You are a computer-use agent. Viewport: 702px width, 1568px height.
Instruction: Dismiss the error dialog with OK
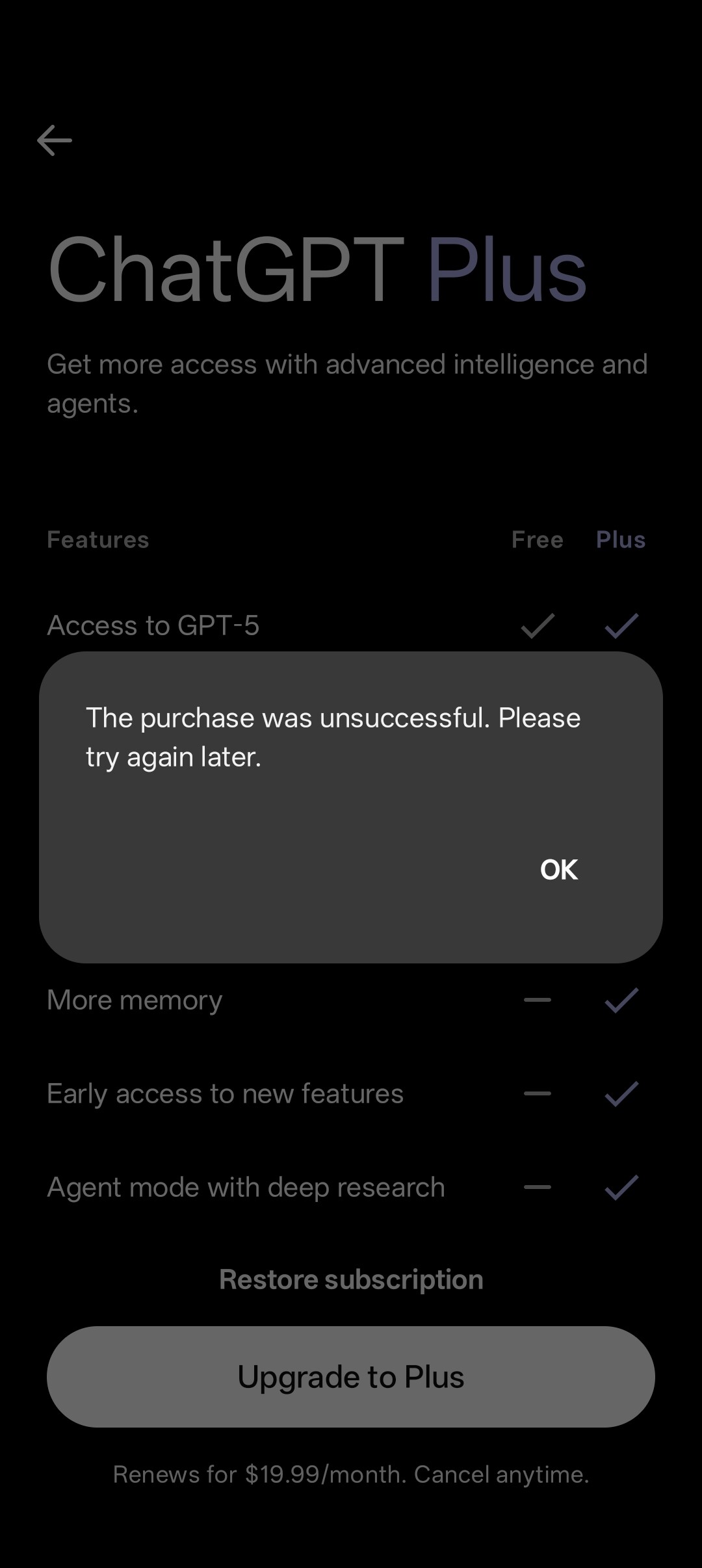(559, 870)
